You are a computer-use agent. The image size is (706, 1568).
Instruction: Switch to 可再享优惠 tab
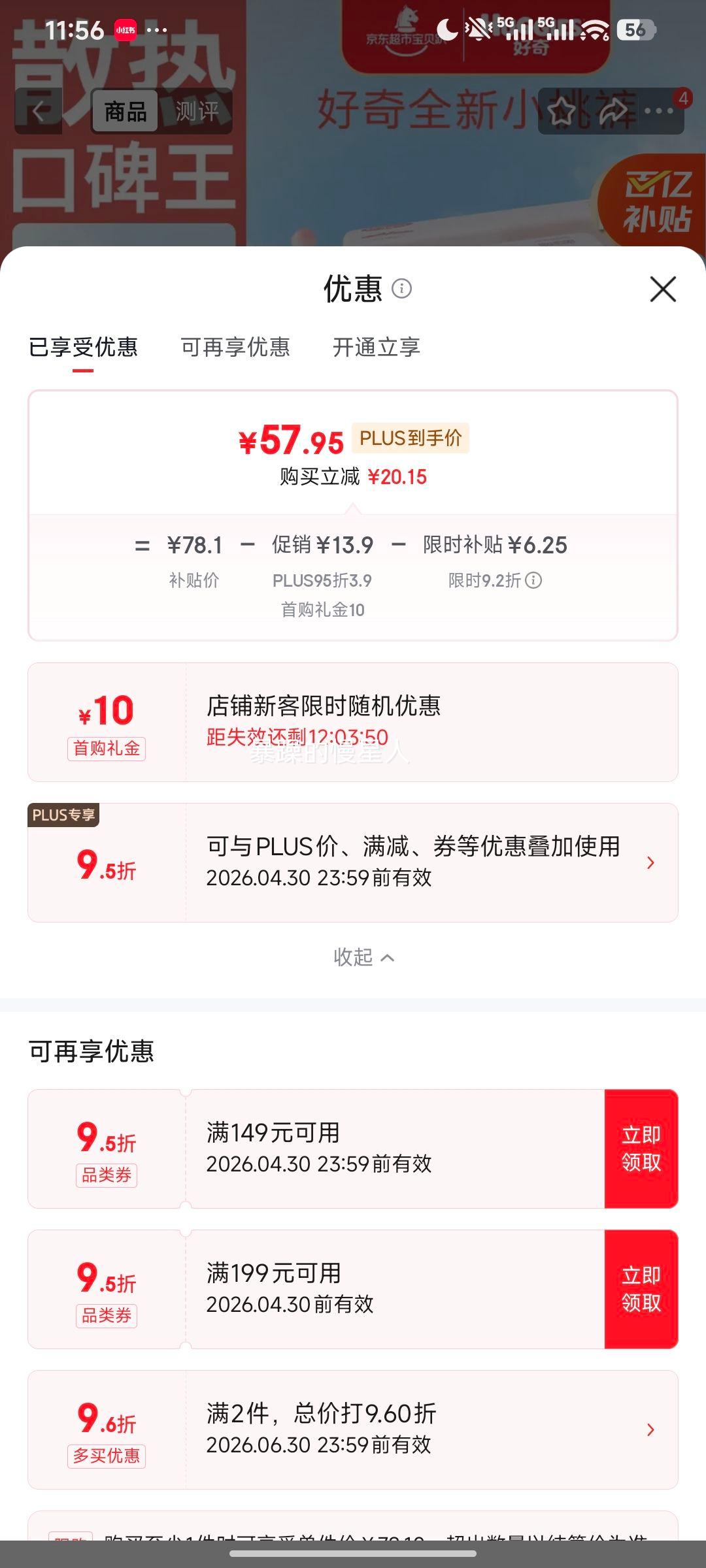[235, 347]
